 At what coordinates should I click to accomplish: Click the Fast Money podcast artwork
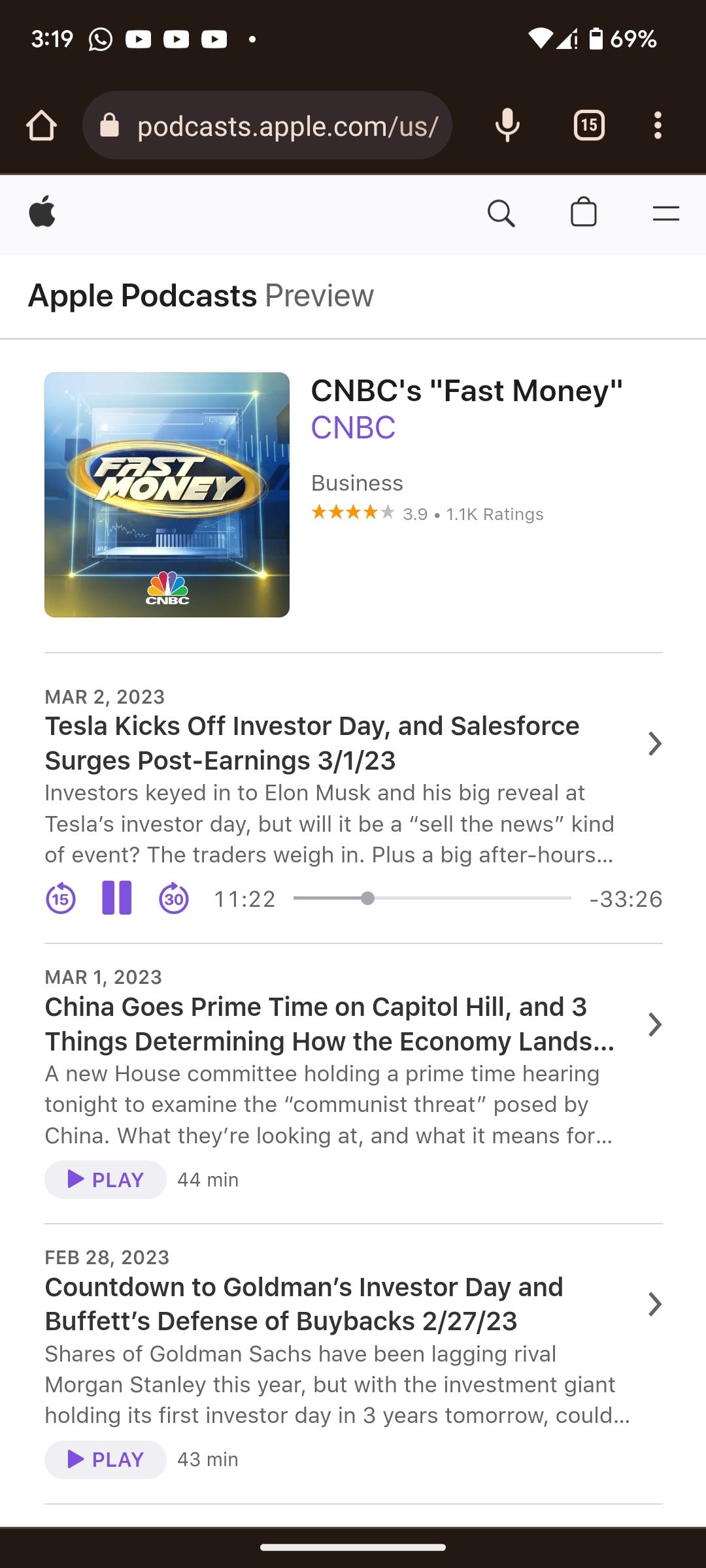coord(166,495)
